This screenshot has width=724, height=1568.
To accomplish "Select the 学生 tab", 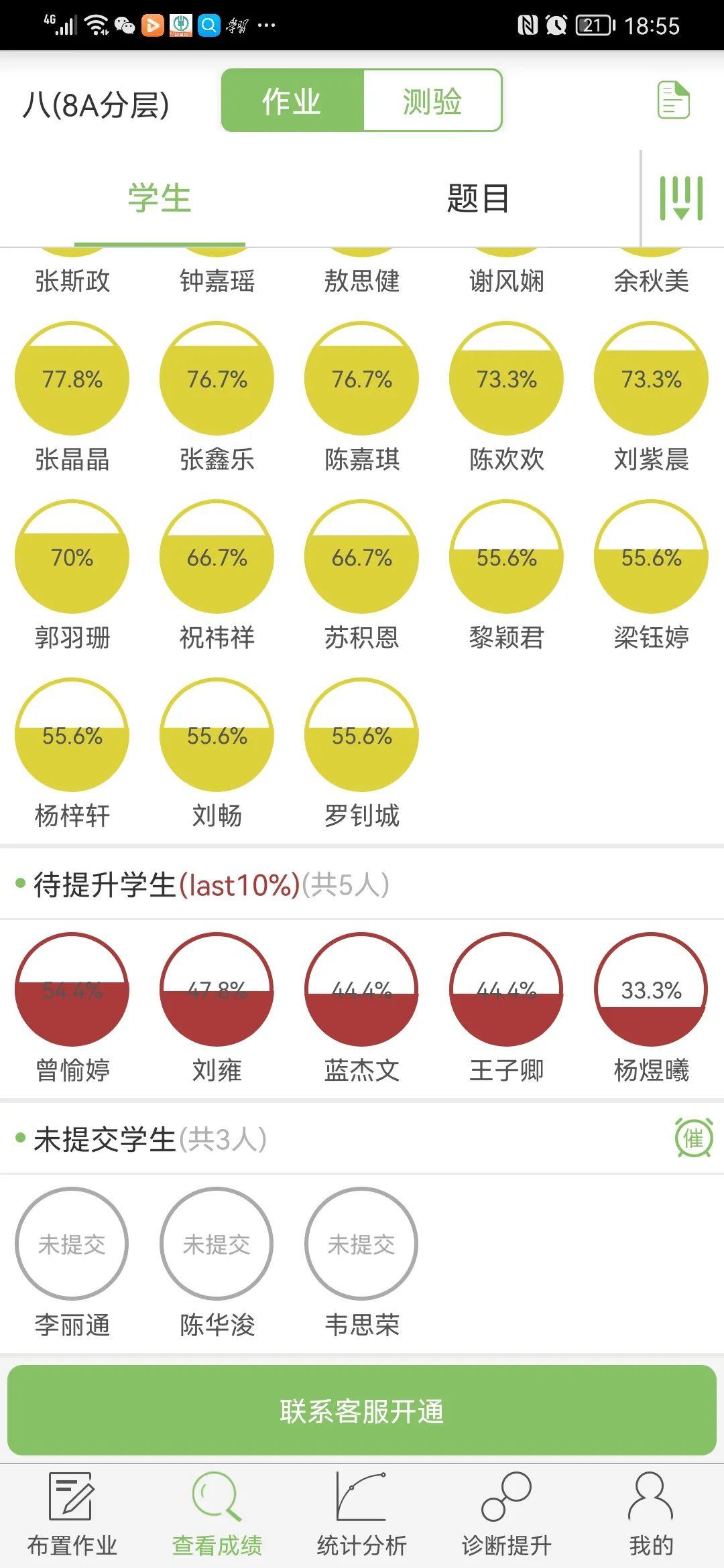I will pos(160,199).
